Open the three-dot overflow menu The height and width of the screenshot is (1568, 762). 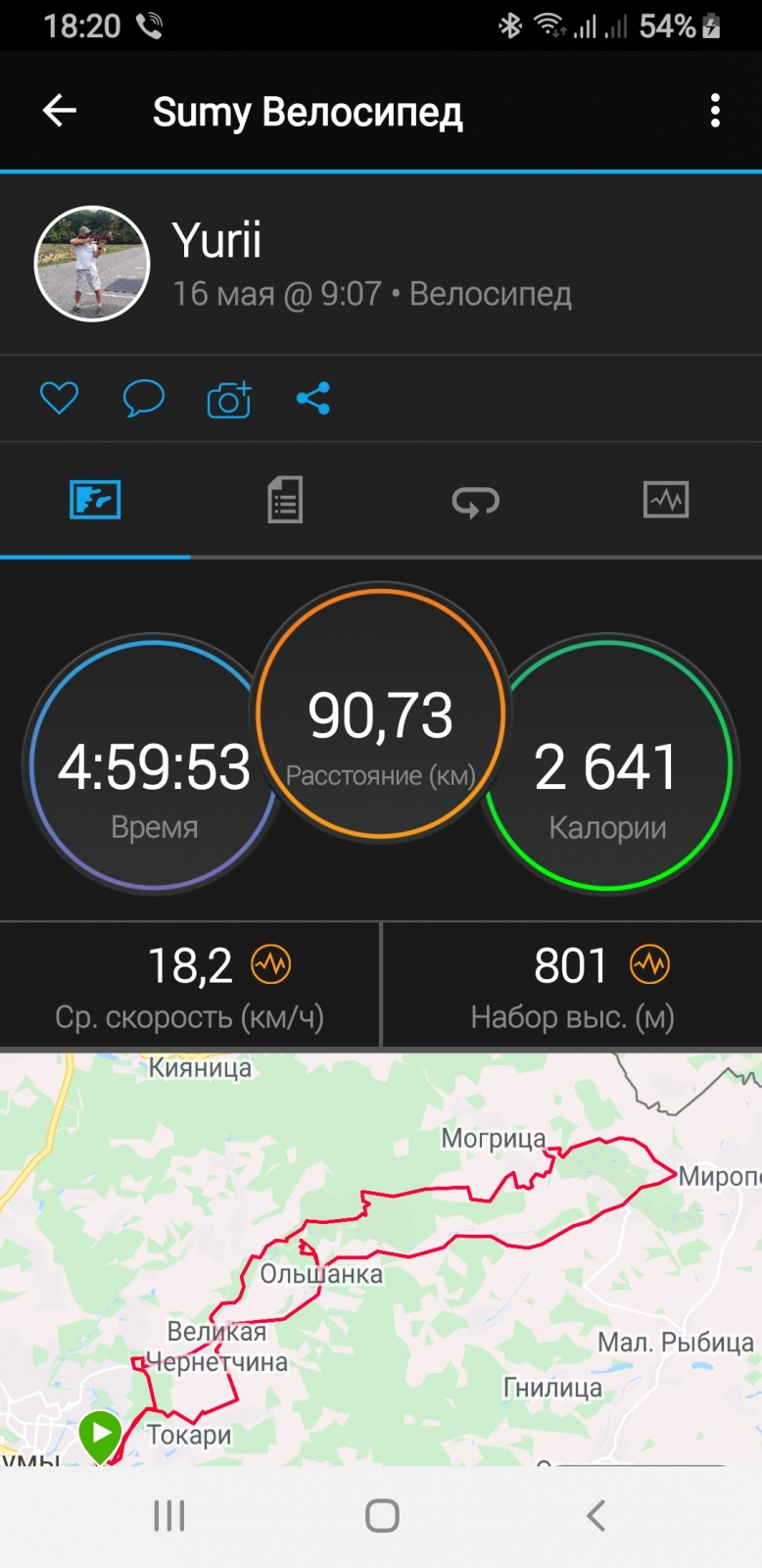715,111
